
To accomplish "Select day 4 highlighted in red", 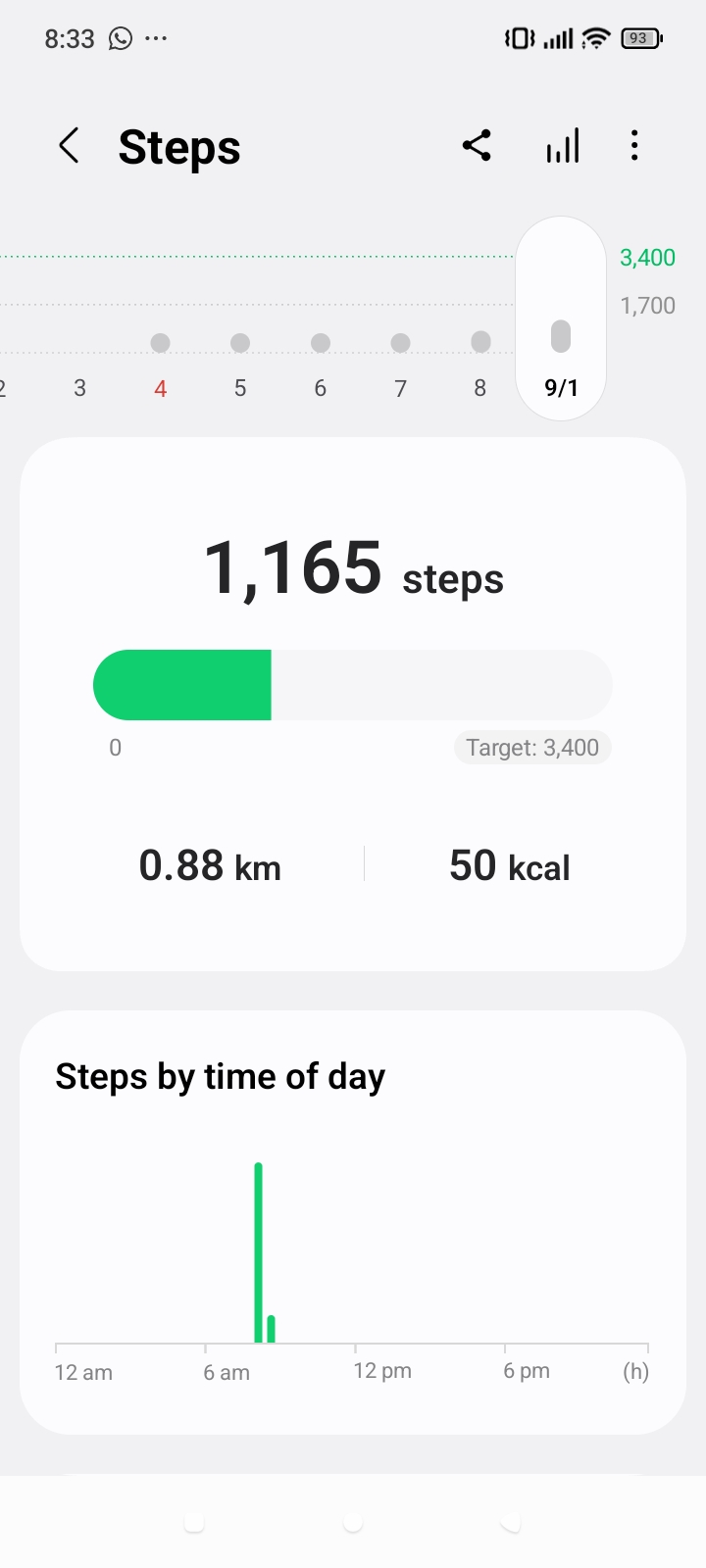I will [x=160, y=363].
